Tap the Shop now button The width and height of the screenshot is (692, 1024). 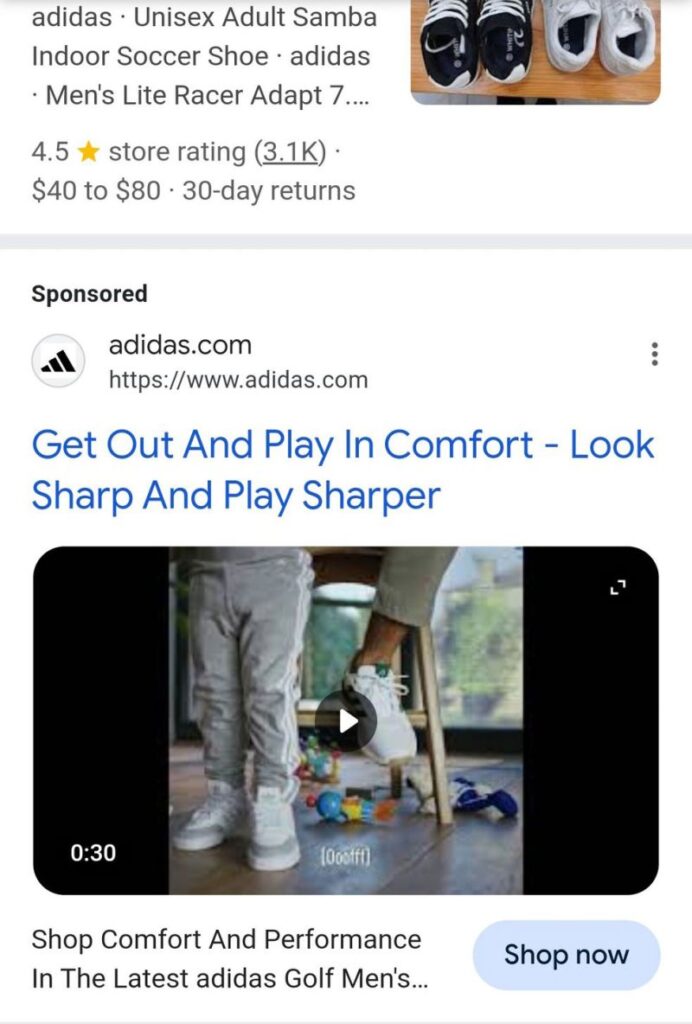tap(565, 955)
